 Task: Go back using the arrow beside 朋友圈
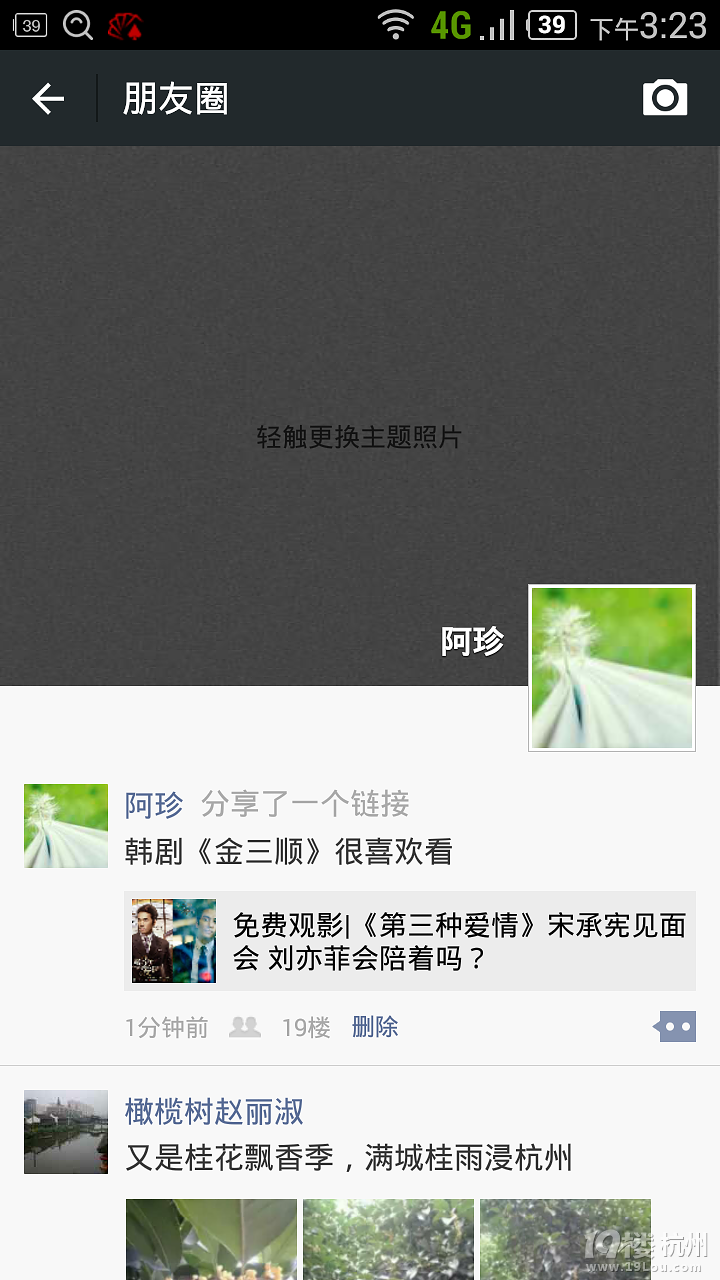48,98
